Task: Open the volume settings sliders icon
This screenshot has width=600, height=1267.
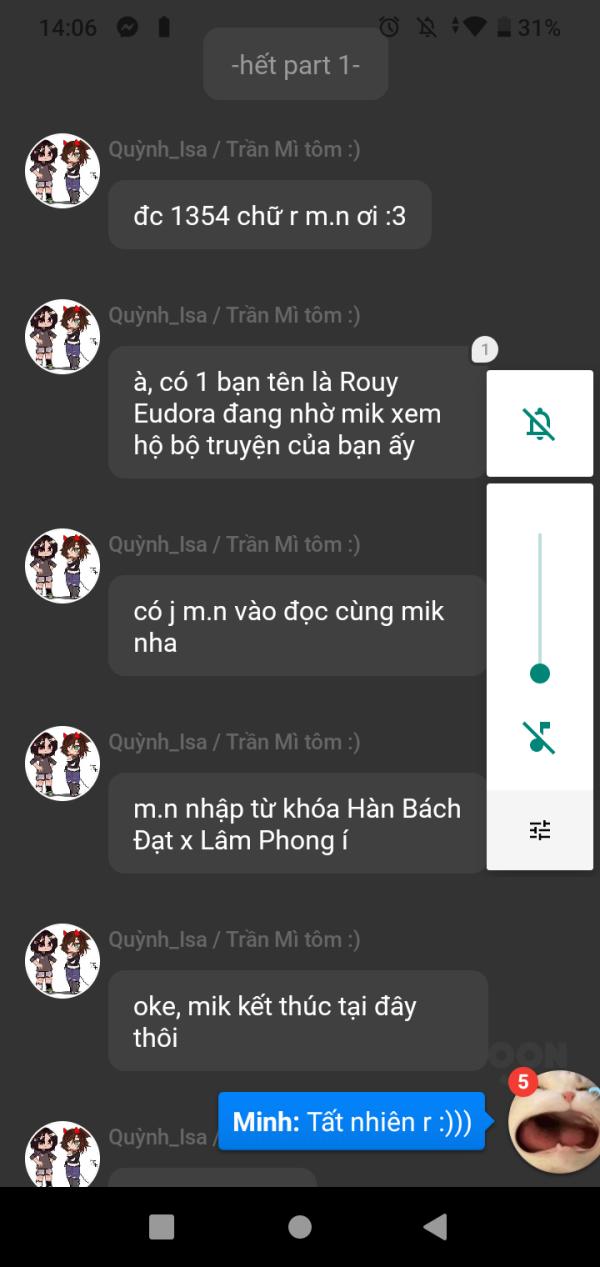Action: pos(540,830)
